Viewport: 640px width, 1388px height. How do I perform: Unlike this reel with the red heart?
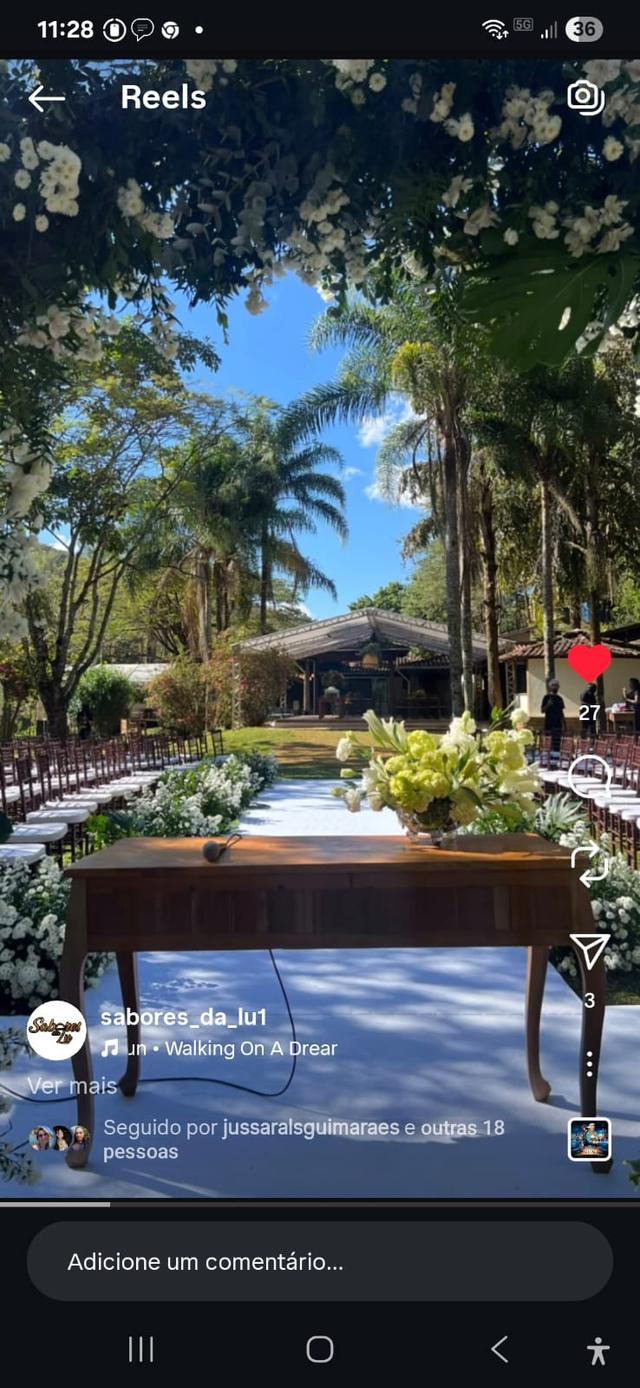[x=589, y=663]
